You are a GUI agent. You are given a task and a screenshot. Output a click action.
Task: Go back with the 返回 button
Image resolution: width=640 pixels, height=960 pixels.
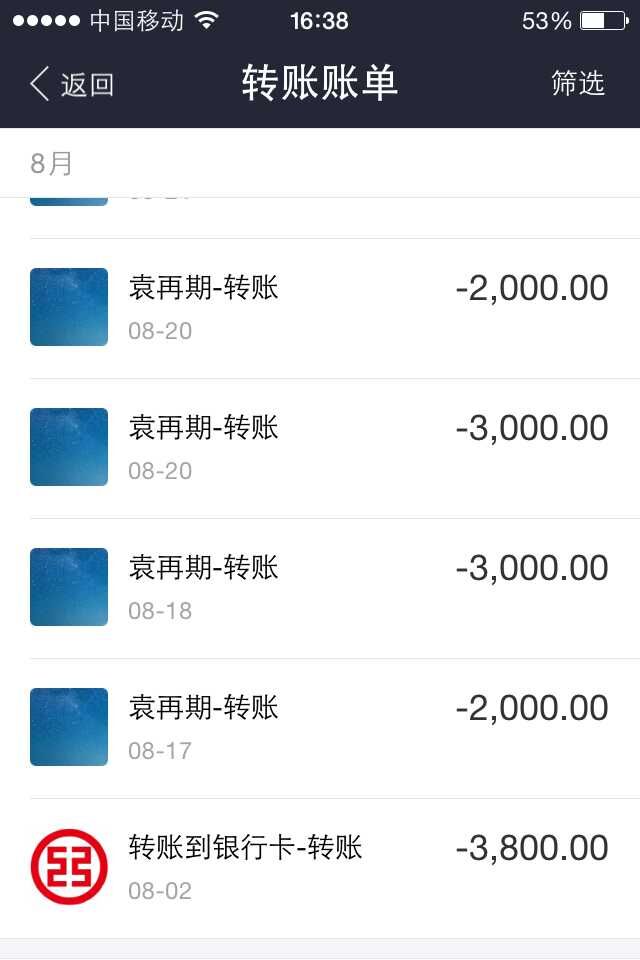[x=72, y=84]
